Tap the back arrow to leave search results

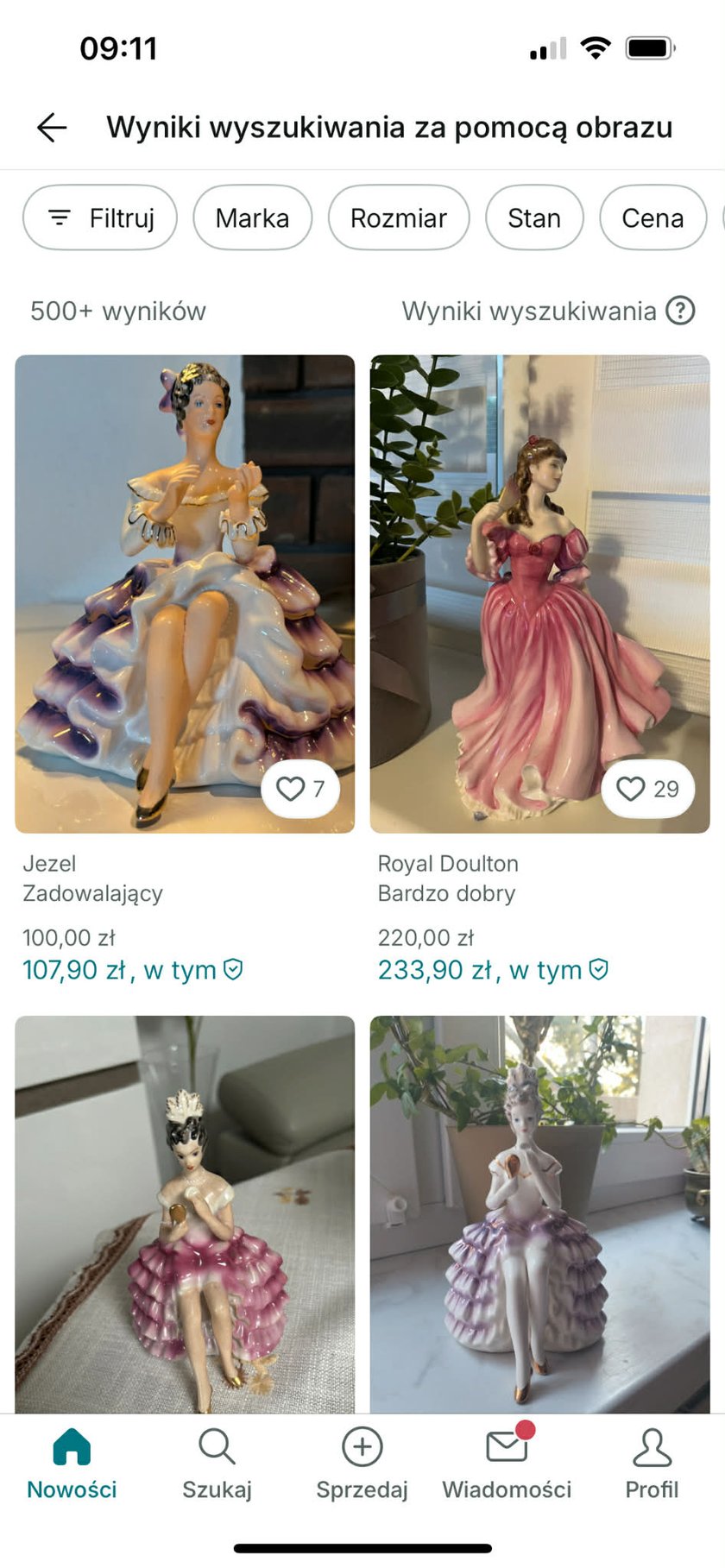tap(51, 127)
